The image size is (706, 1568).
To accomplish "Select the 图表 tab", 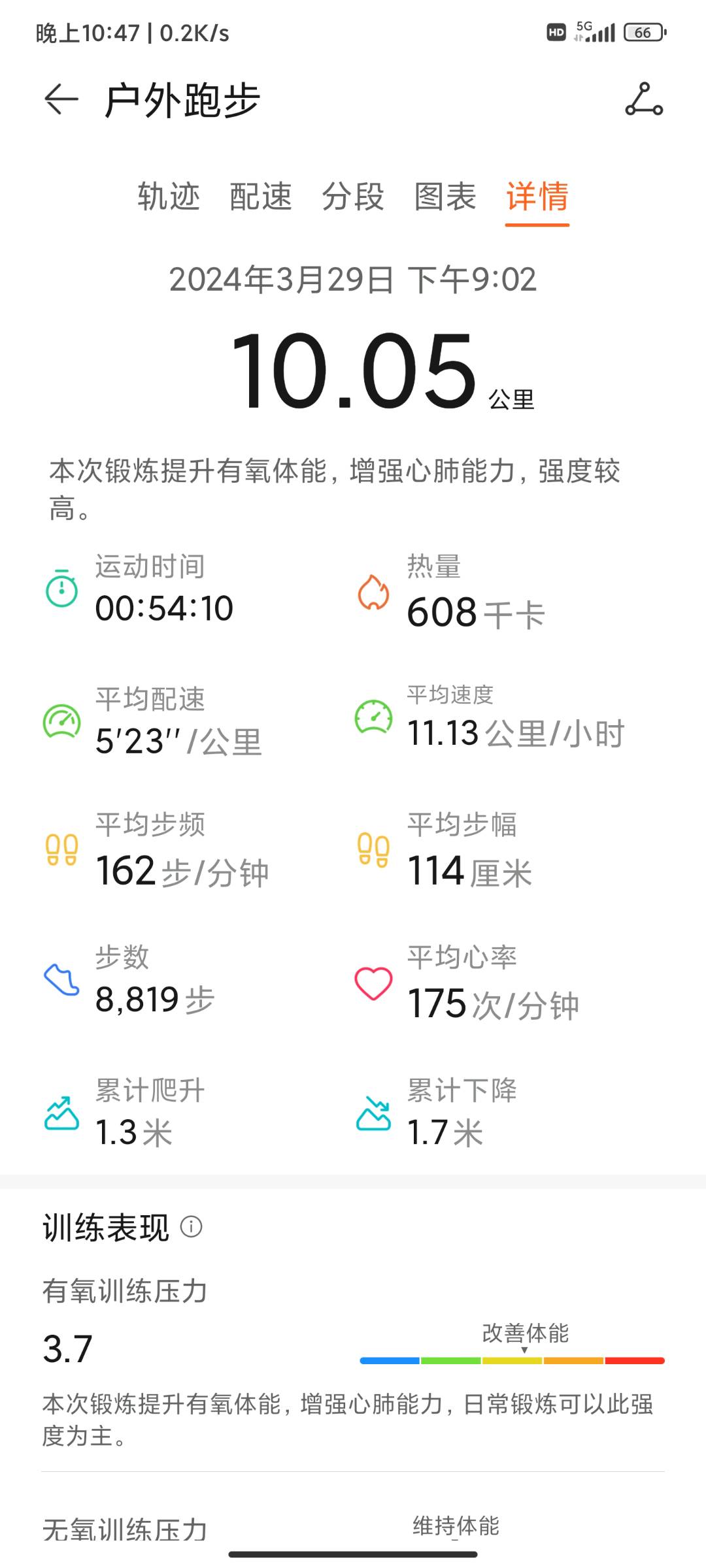I will [445, 197].
